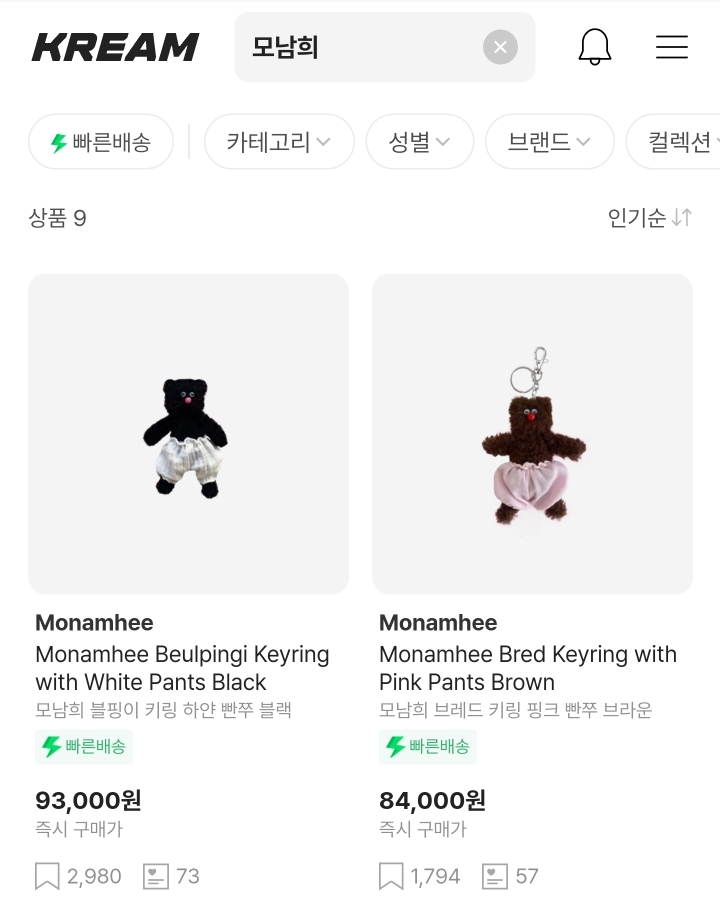
Task: Open the 카테고리 category dropdown
Action: point(279,141)
